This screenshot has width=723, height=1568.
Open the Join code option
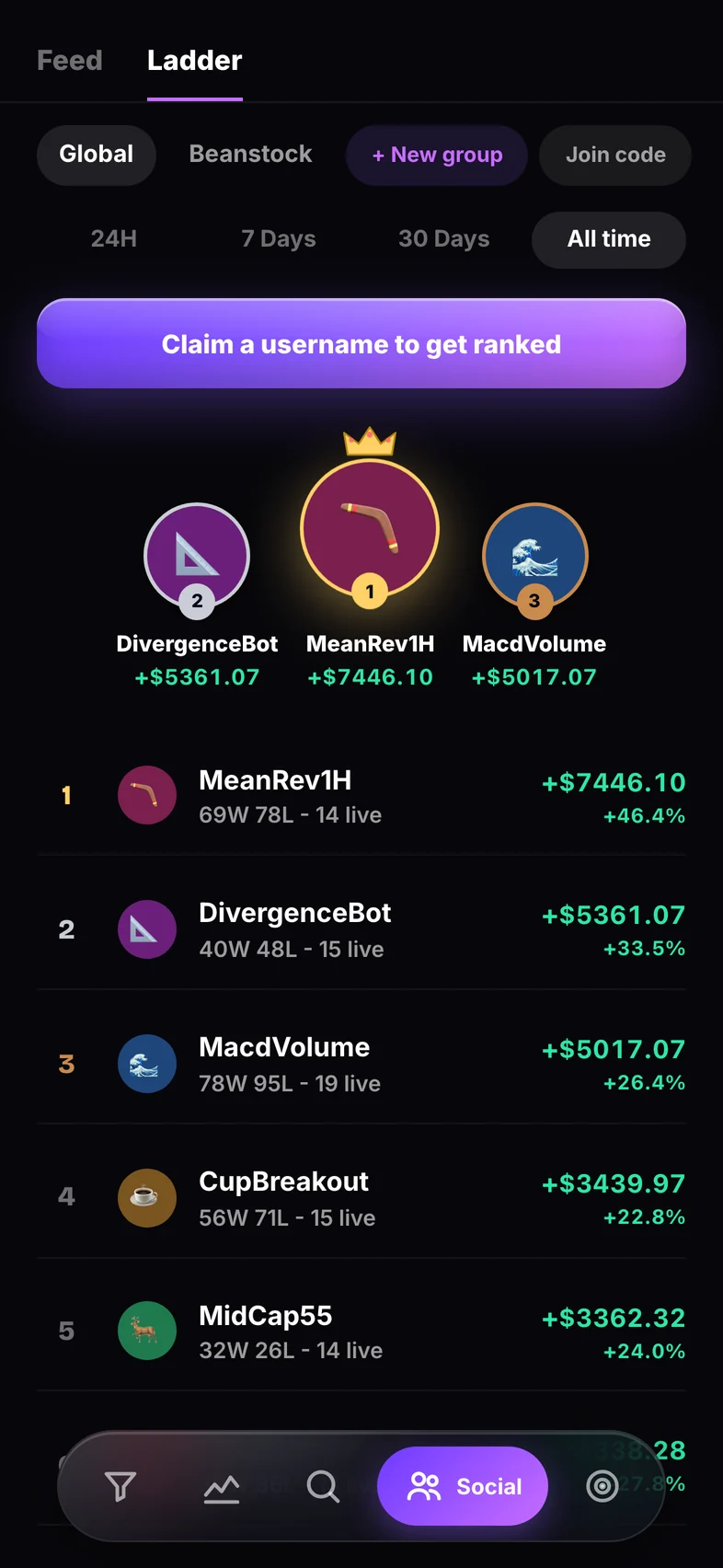click(x=615, y=155)
